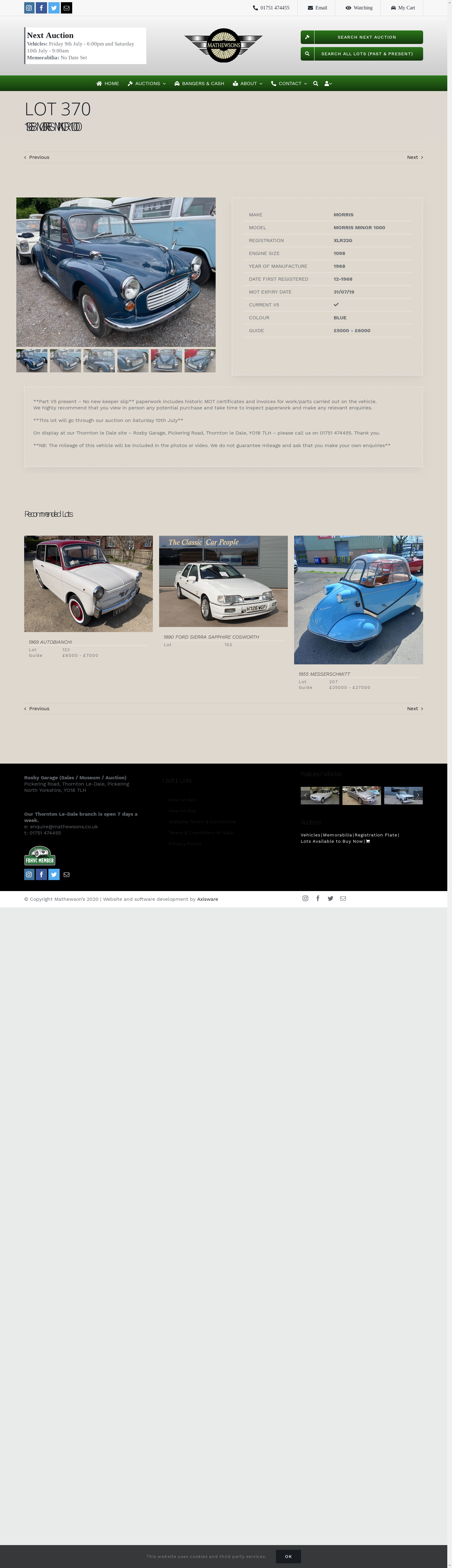Open the search icon in navigation bar
Screen dimensions: 452x1568
coord(316,84)
